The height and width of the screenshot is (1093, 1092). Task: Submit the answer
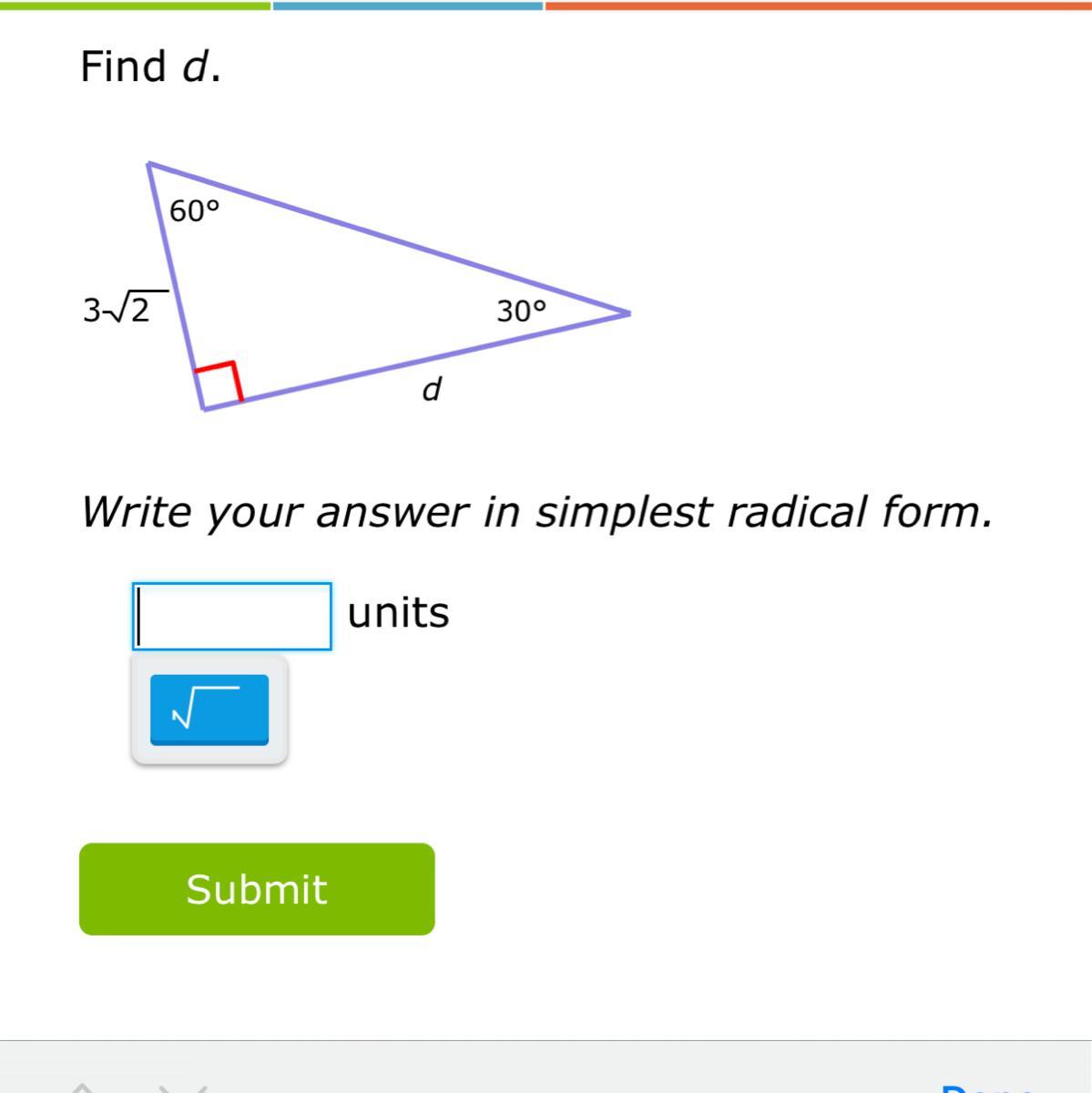257,889
